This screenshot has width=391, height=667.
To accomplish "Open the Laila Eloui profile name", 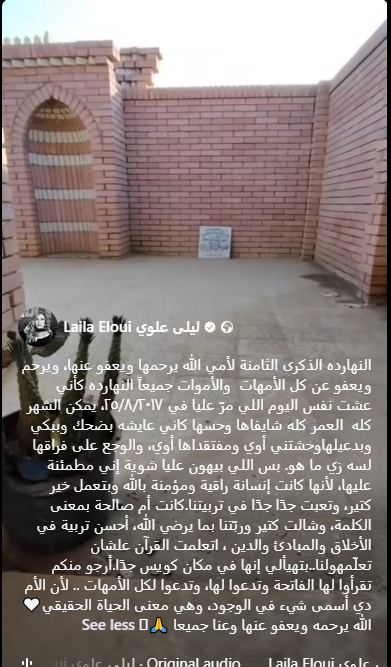I will [131, 327].
